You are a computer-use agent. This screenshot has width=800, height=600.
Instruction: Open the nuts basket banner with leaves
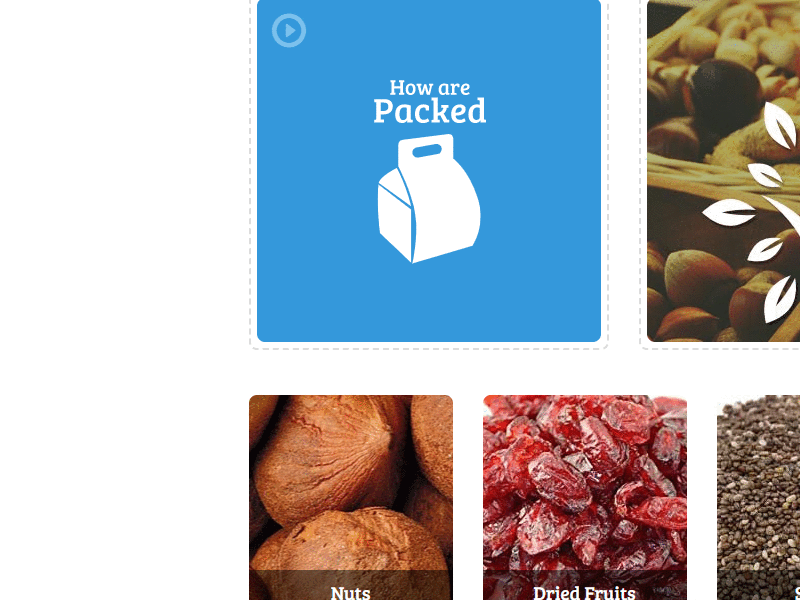[723, 170]
